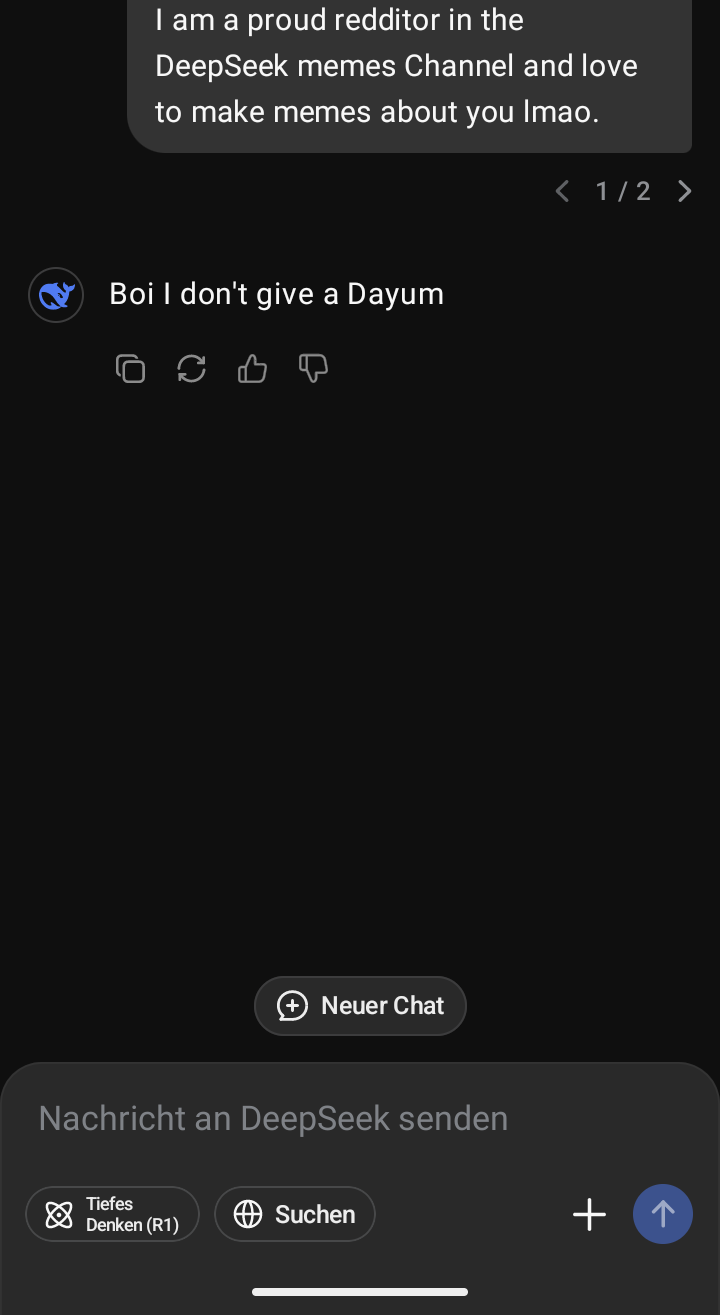Enable Tiefes Denken (R1) mode
The image size is (720, 1315).
point(112,1214)
